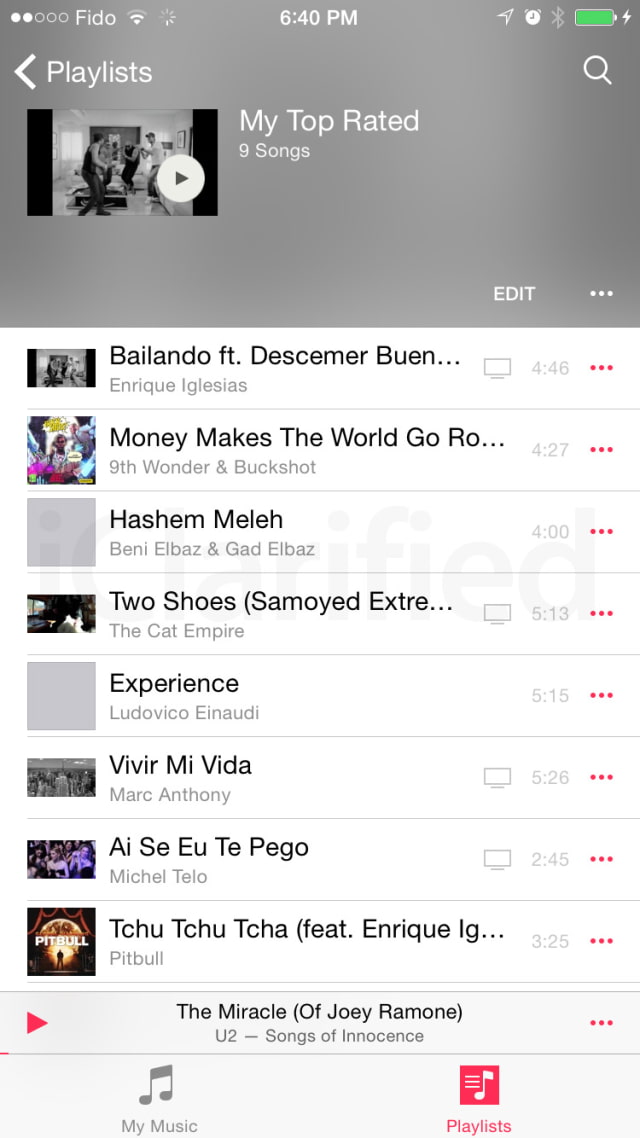Image resolution: width=640 pixels, height=1138 pixels.
Task: Play Money Makes The World Go Round
Action: point(305,450)
